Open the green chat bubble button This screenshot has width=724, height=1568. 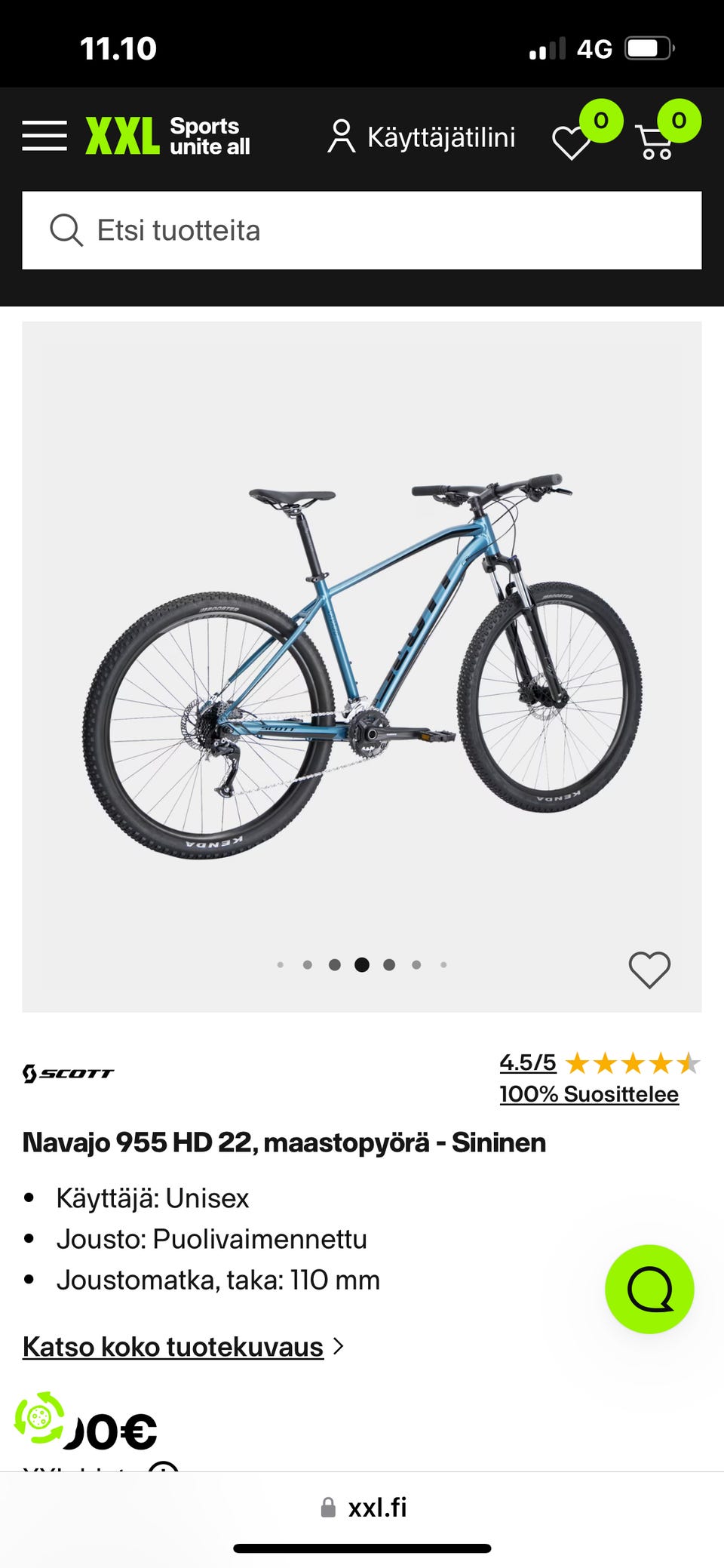point(649,1290)
